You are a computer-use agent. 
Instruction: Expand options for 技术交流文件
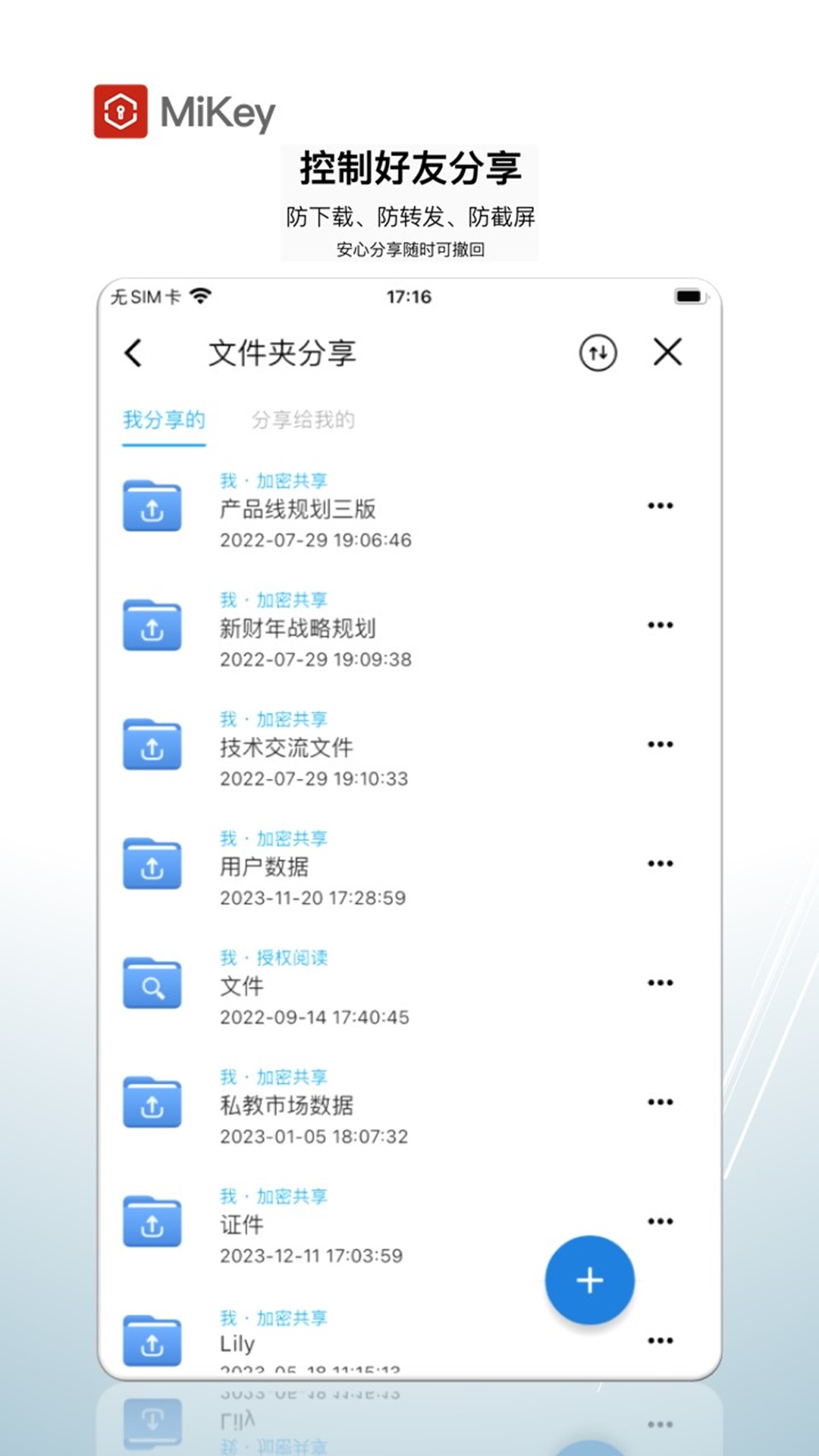pyautogui.click(x=660, y=745)
